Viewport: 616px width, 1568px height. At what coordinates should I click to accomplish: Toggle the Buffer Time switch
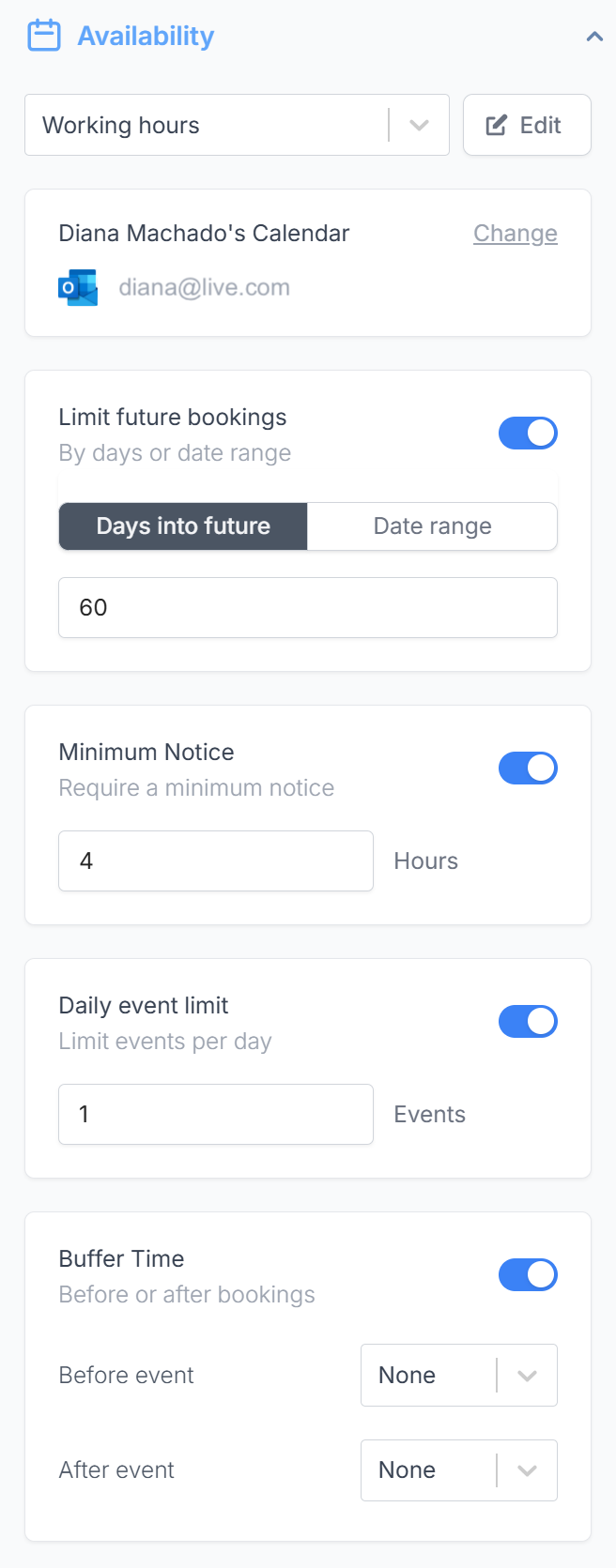(x=528, y=1275)
